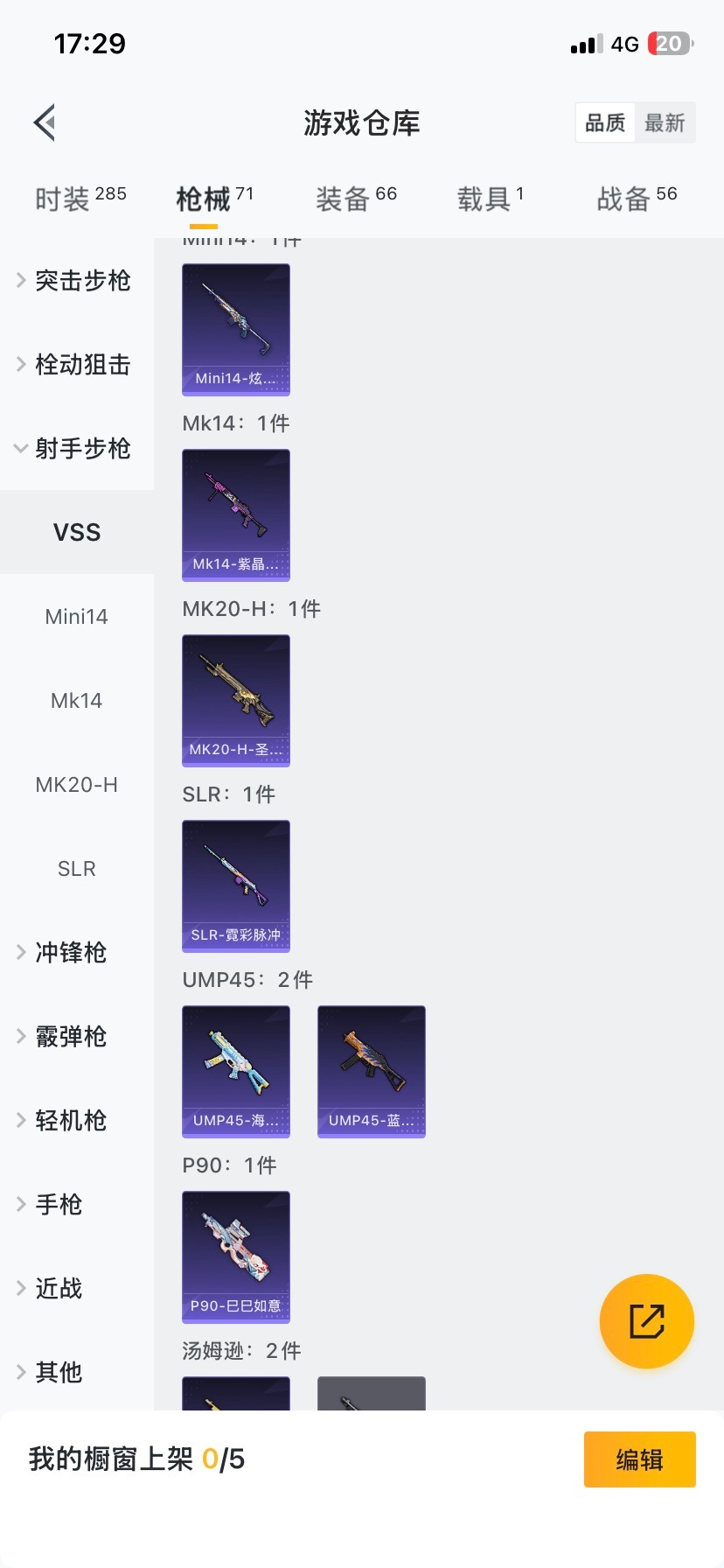Collapse the 射手步枪 category
724x1568 pixels.
tap(76, 448)
